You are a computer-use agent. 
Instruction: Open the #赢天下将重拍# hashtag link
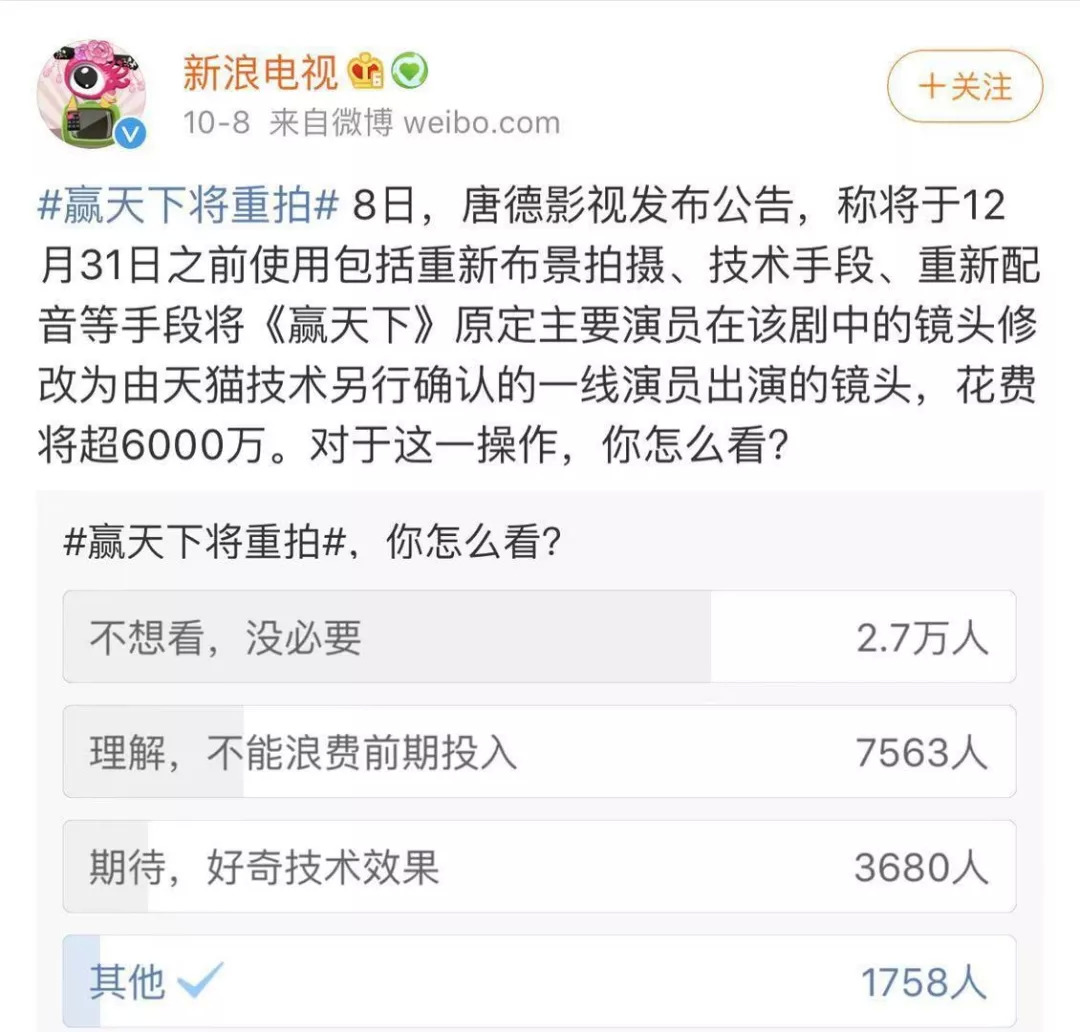pyautogui.click(x=188, y=207)
